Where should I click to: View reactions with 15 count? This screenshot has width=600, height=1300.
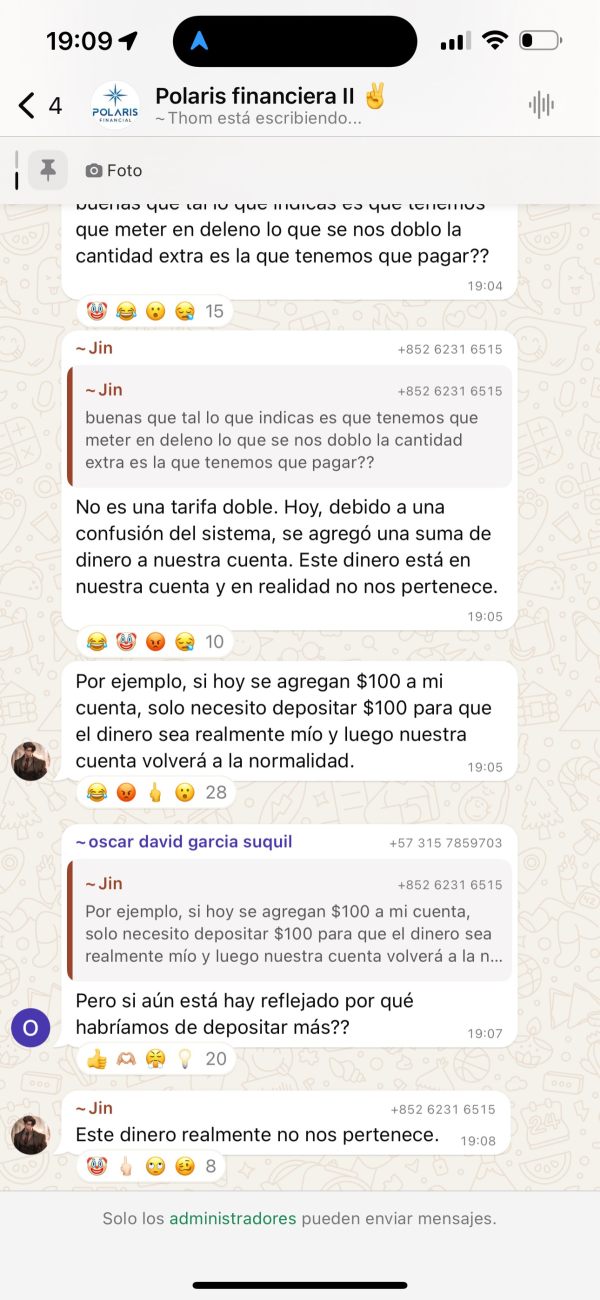tap(155, 311)
